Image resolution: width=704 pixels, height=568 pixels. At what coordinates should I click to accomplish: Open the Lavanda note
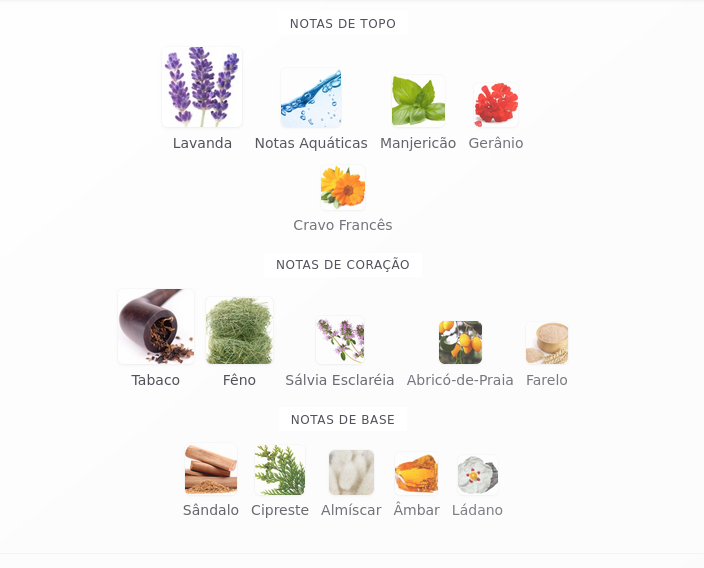tap(202, 99)
